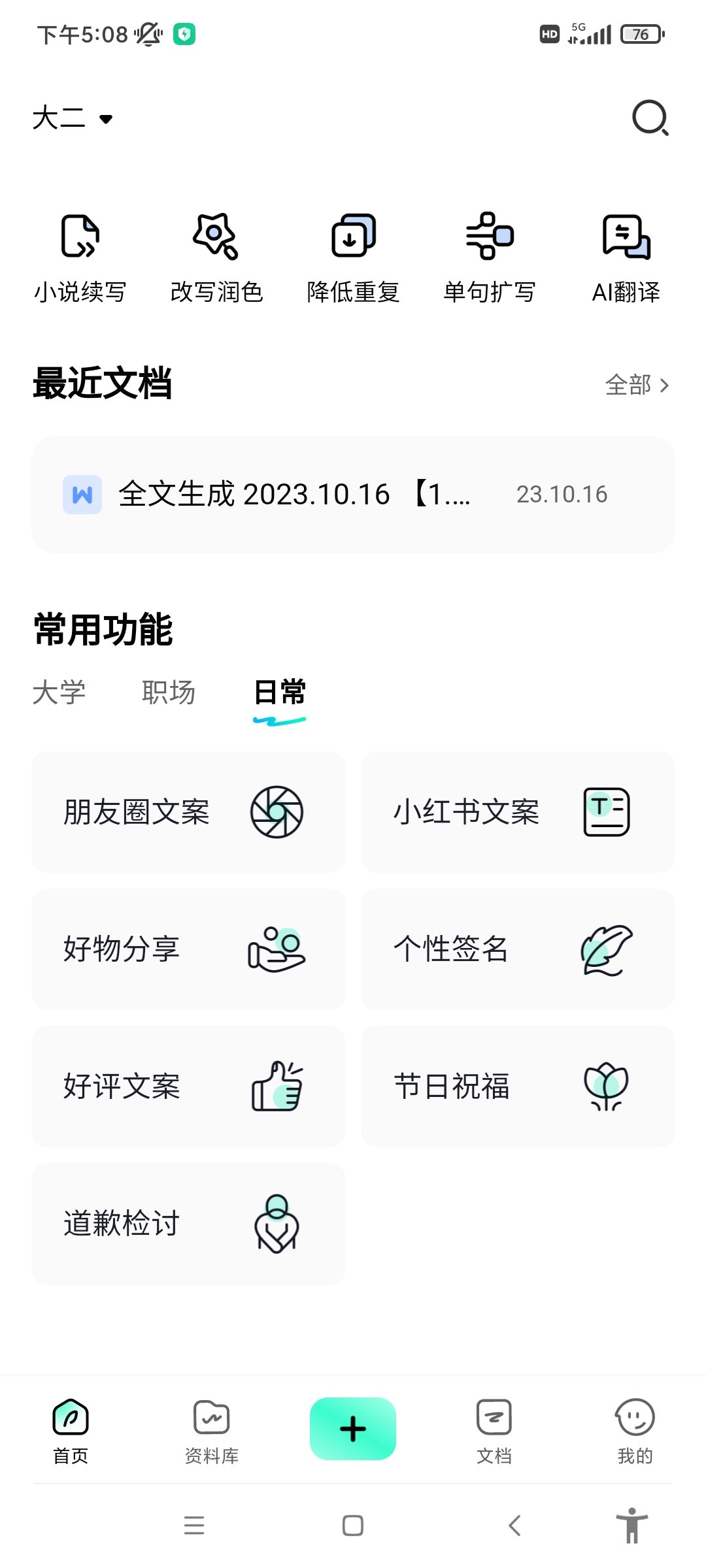The height and width of the screenshot is (1568, 706).
Task: Choose 节日祝福 card
Action: point(518,1086)
